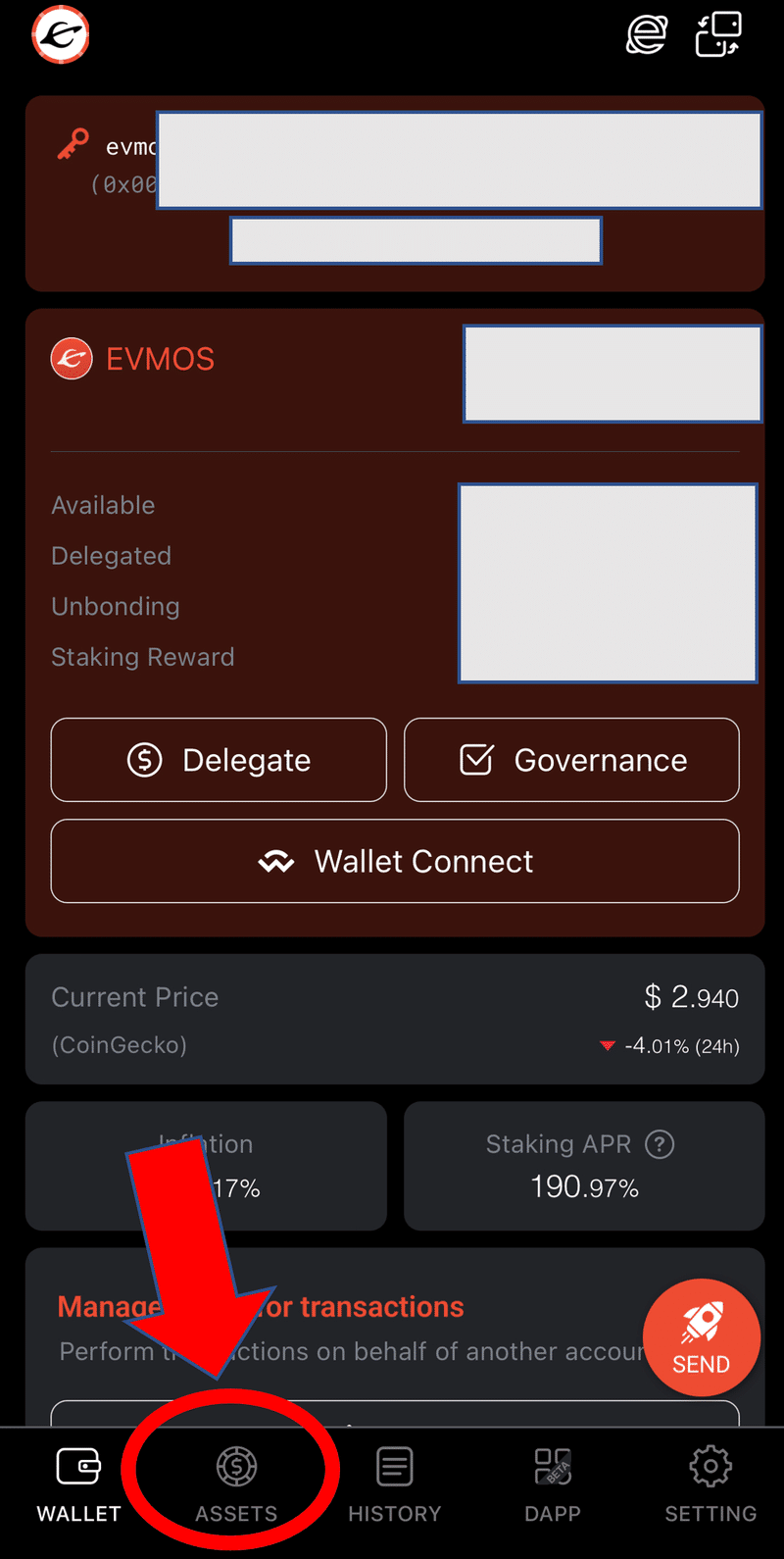Open the CoinGecko Current Price card
Screen dimensions: 784x1559
pyautogui.click(x=395, y=1019)
